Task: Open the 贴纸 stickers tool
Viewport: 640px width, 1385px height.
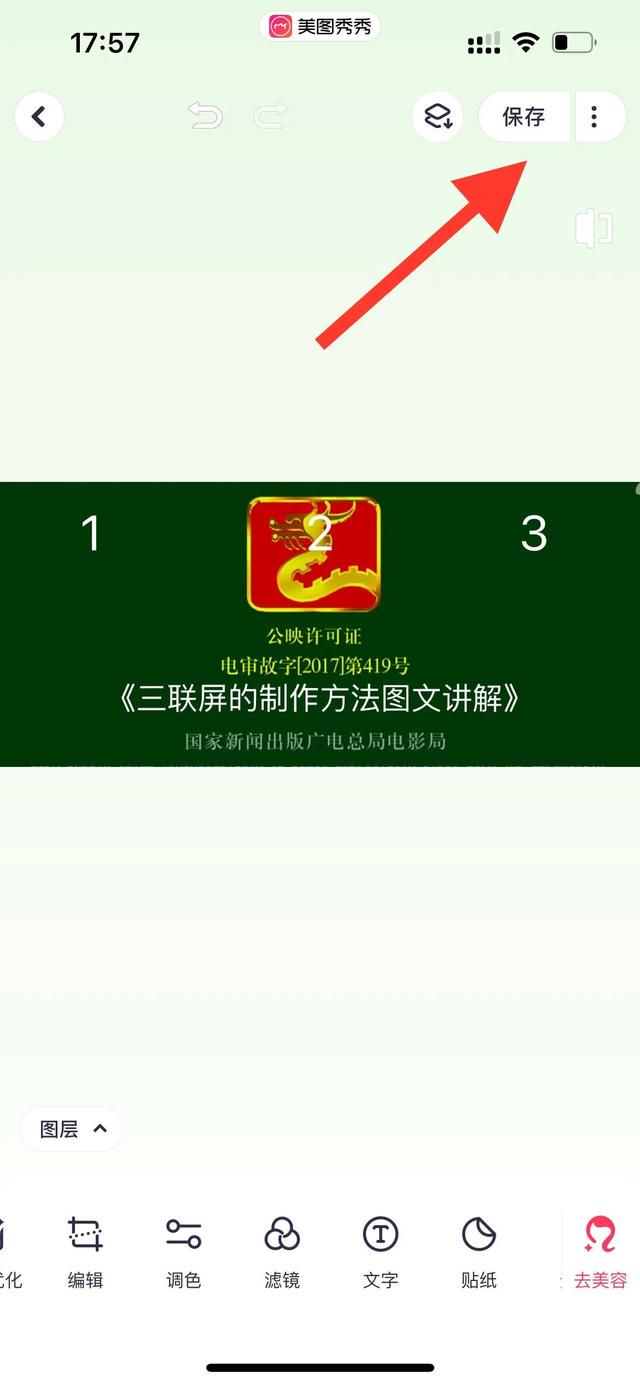Action: [479, 1252]
